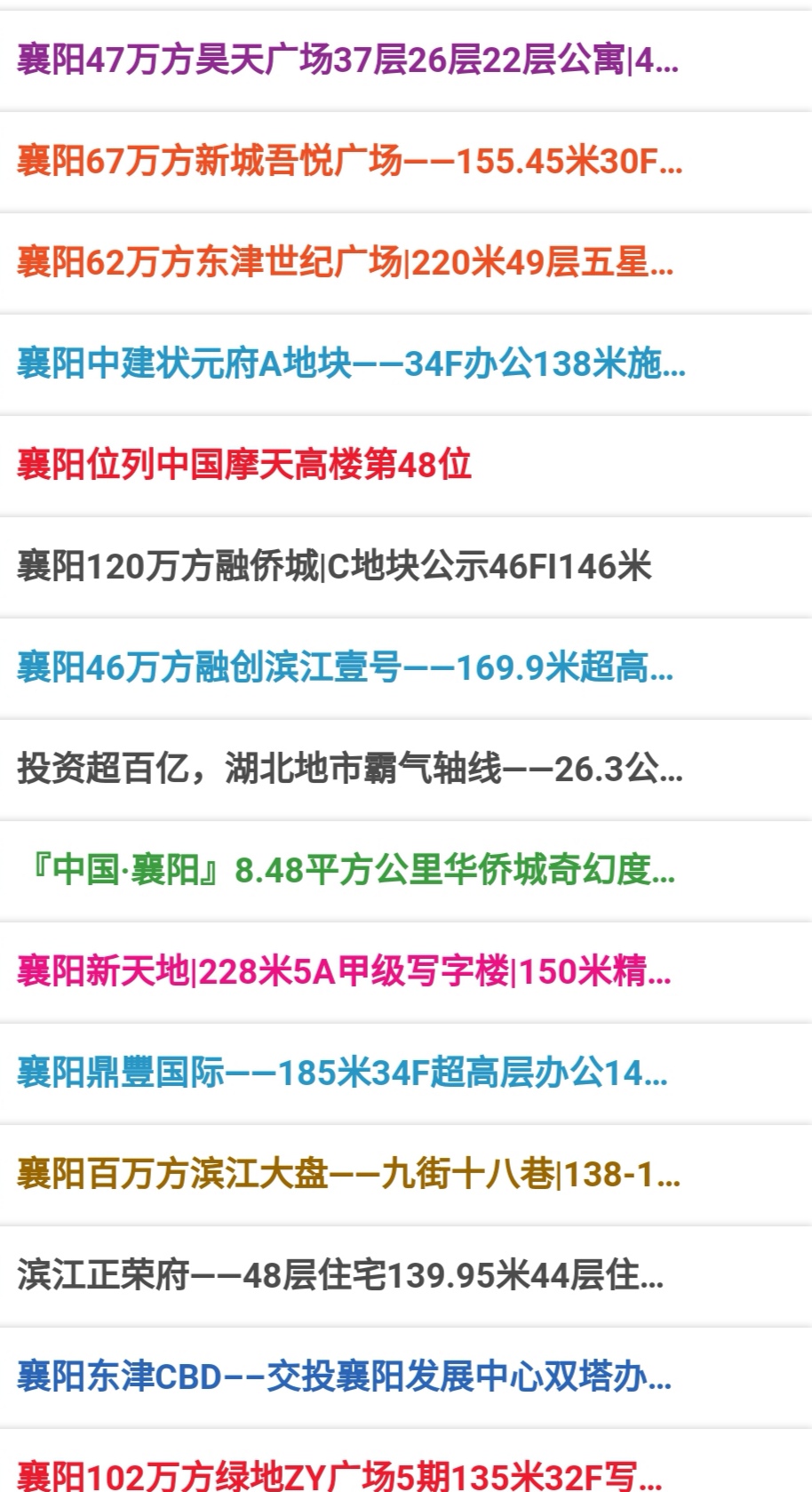Select the 襄阳62万方东津世纪广场 post
The height and width of the screenshot is (1492, 812).
pos(345,262)
